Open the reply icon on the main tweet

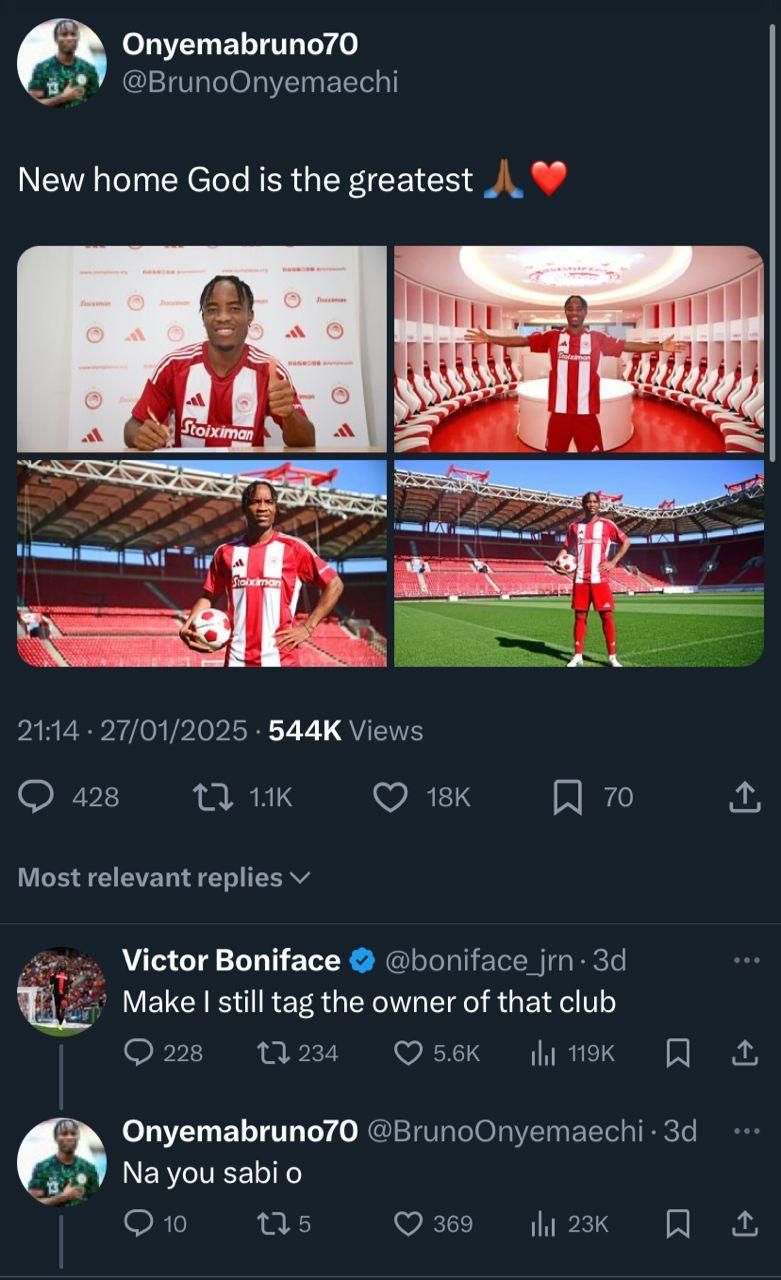point(37,796)
